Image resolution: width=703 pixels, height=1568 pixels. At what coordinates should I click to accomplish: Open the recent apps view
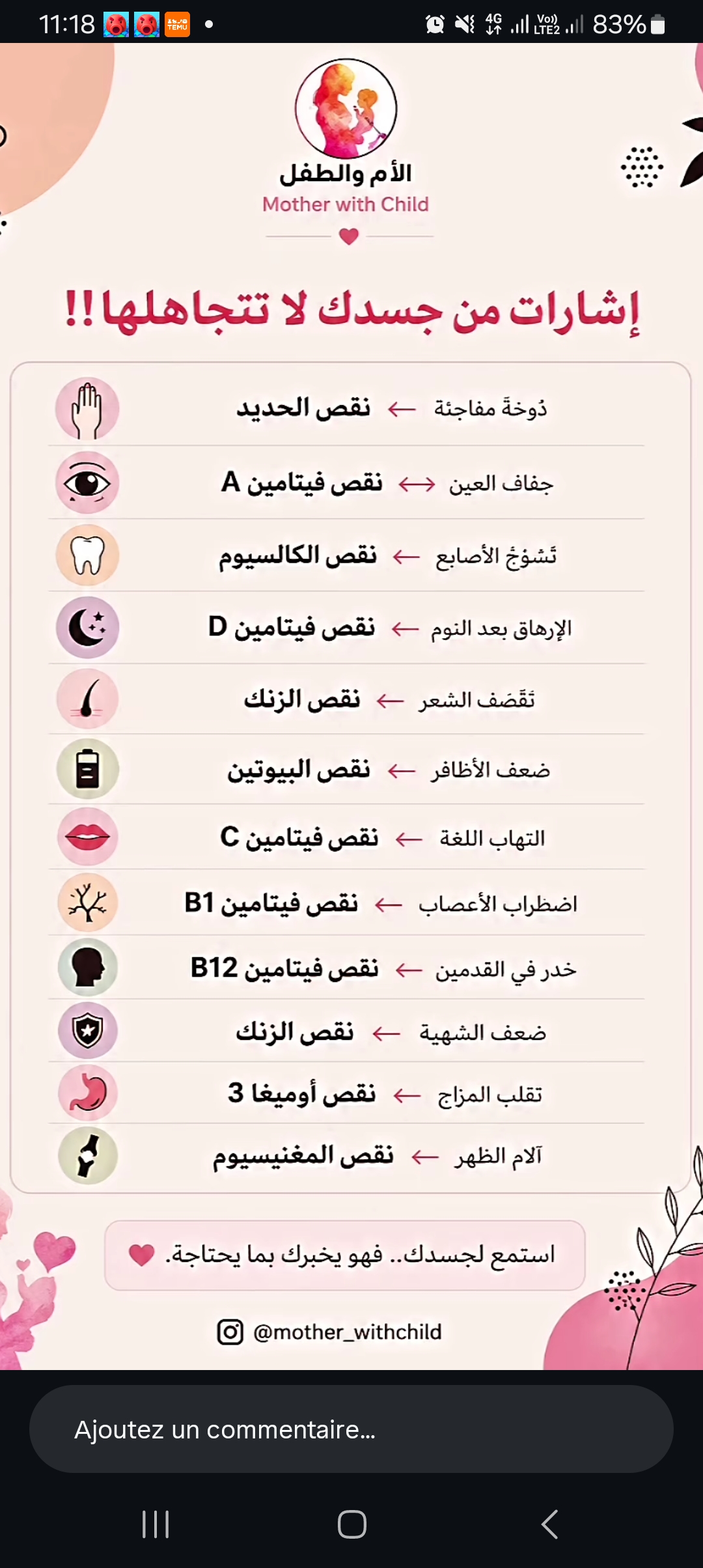[x=156, y=1524]
